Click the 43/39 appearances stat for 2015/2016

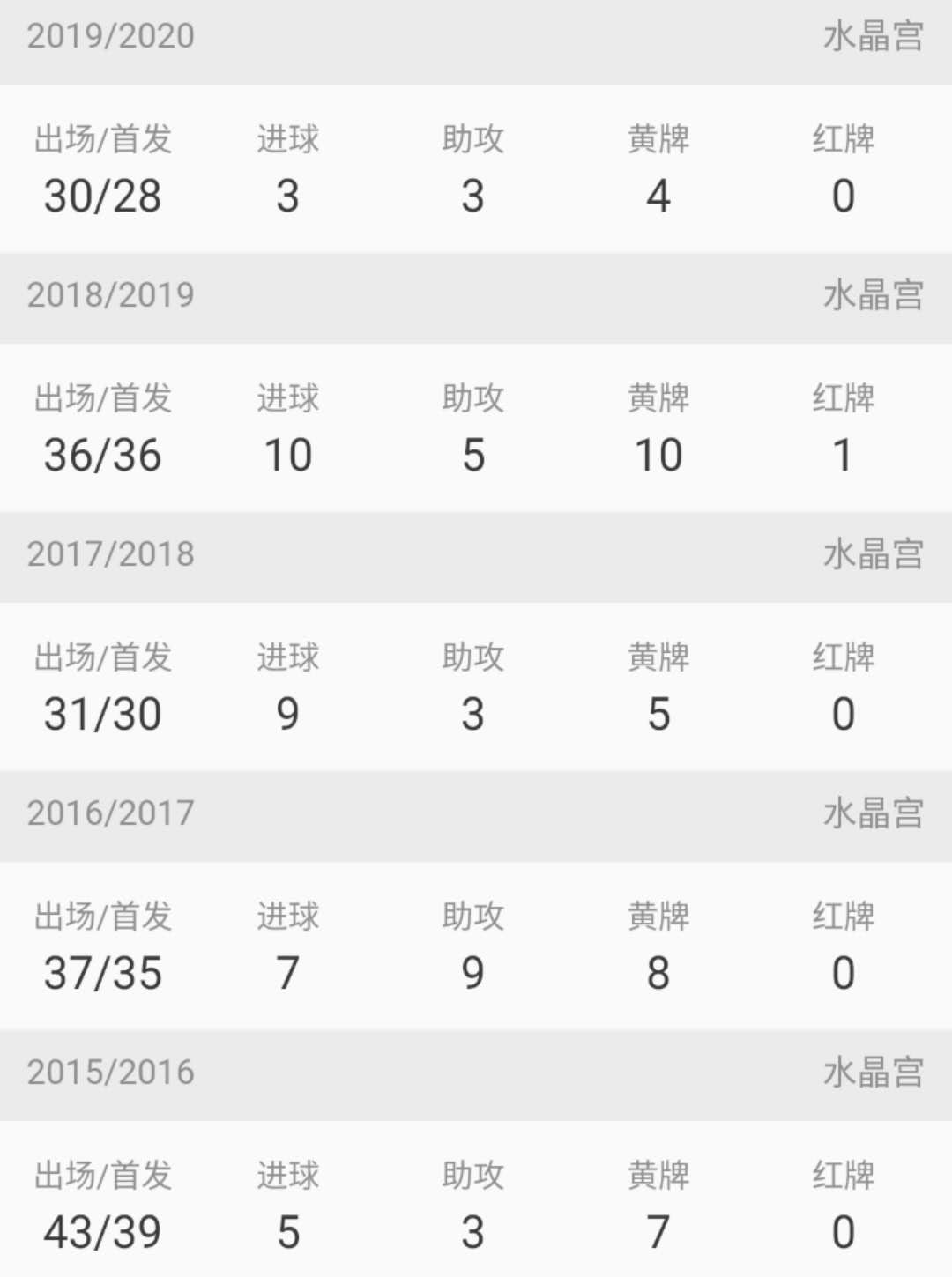click(x=103, y=1233)
